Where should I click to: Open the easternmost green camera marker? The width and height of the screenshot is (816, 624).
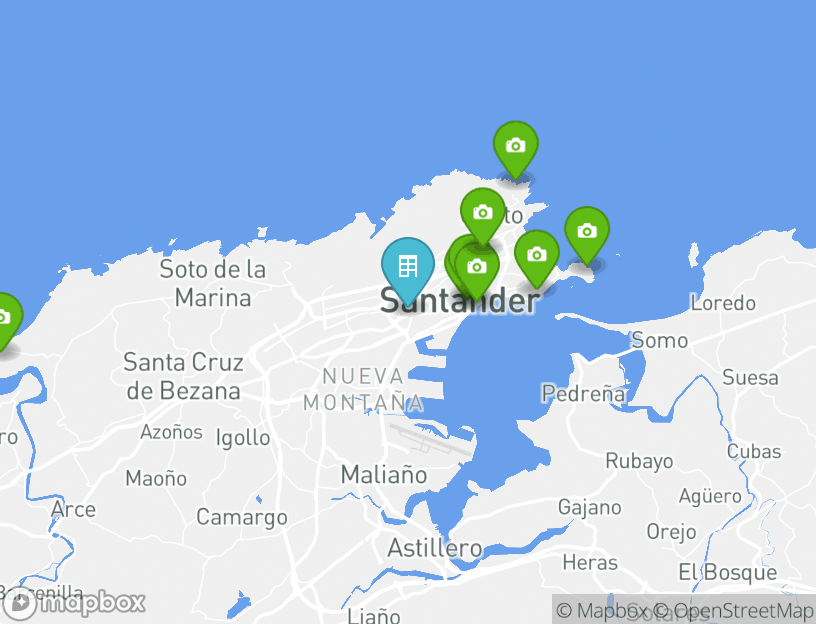point(587,231)
